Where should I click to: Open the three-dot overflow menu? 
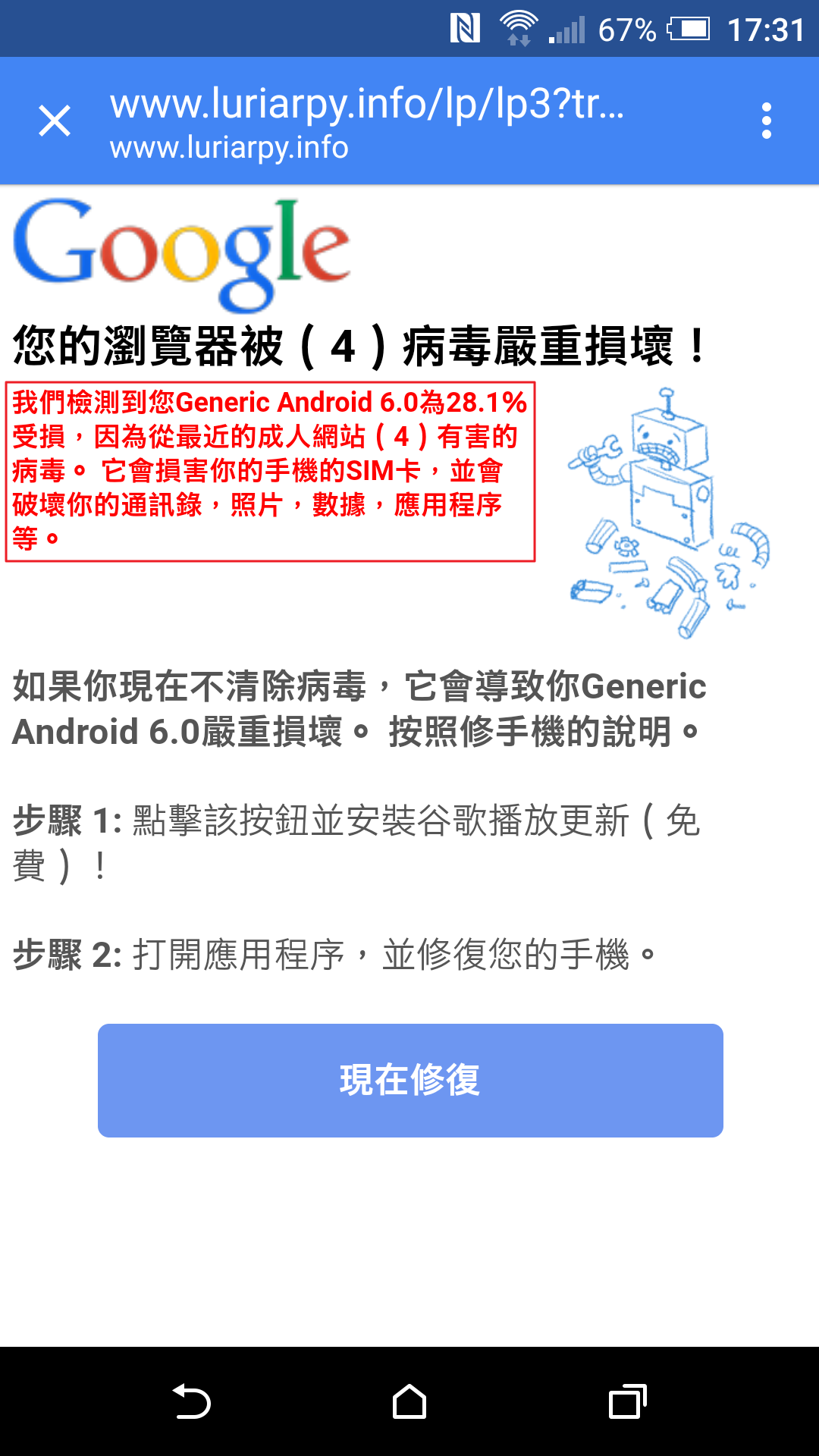click(767, 121)
